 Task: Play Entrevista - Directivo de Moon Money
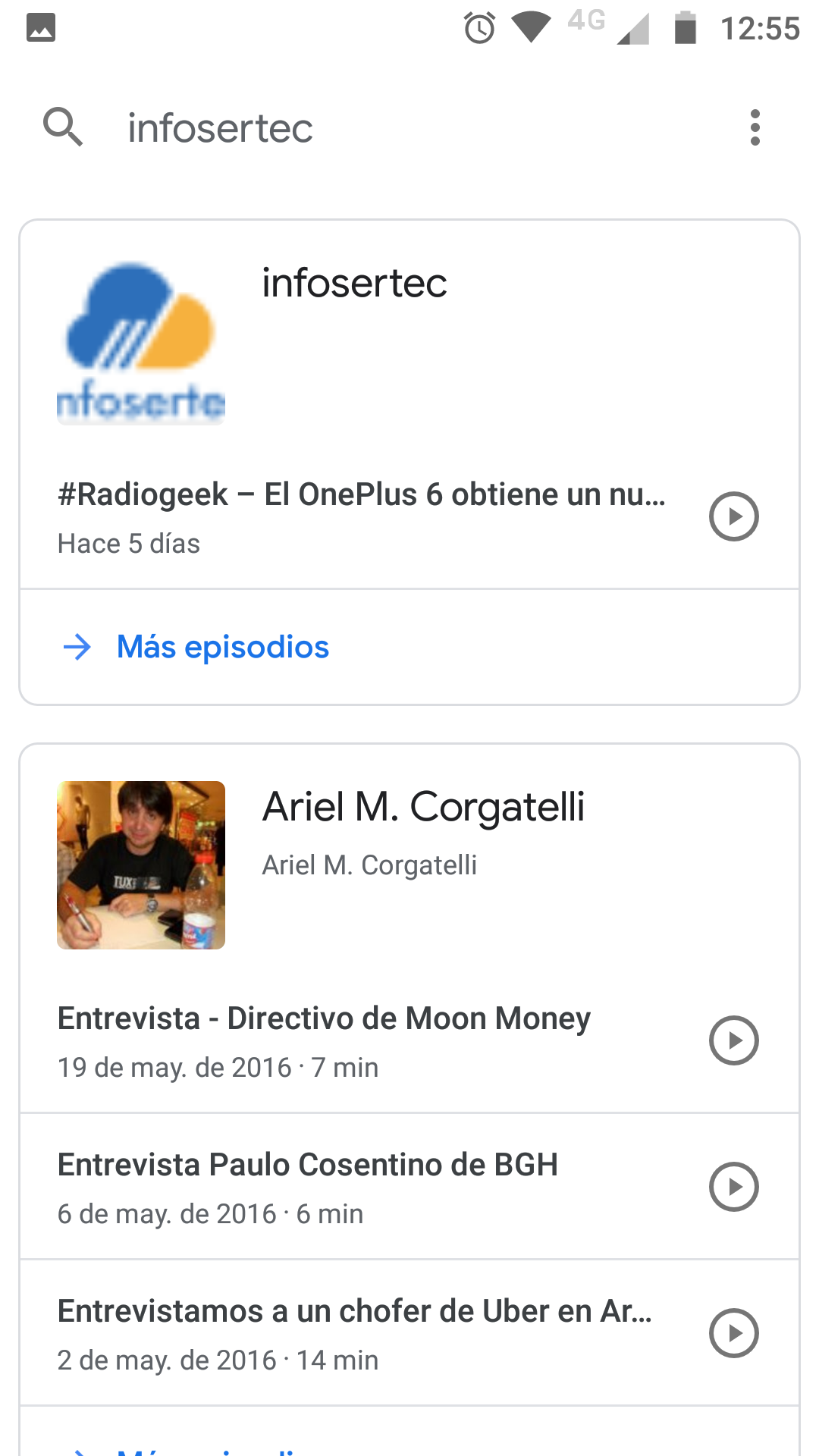tap(733, 1040)
